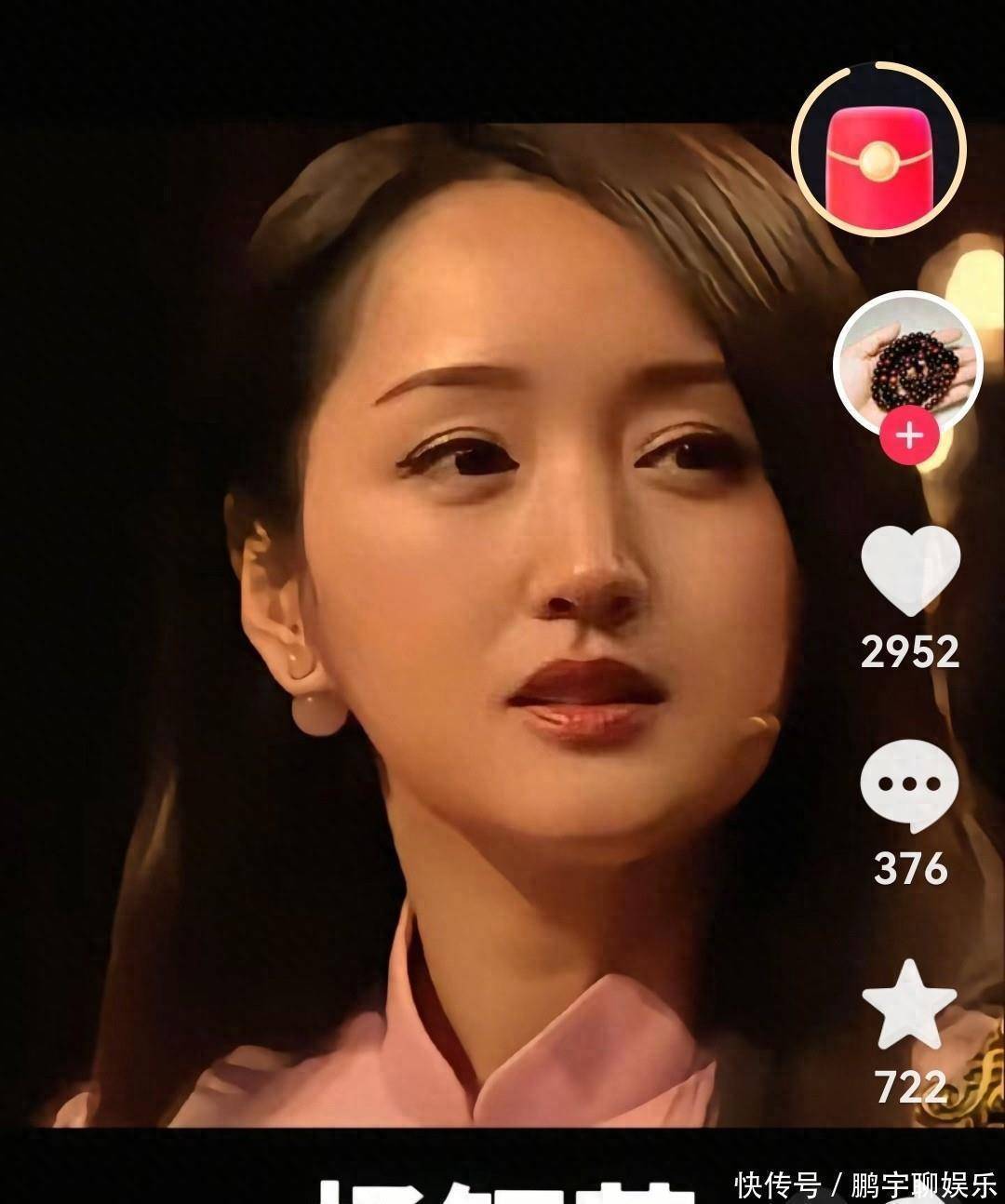This screenshot has width=1005, height=1204.
Task: Follow the creator with the plus button
Action: coord(909,435)
